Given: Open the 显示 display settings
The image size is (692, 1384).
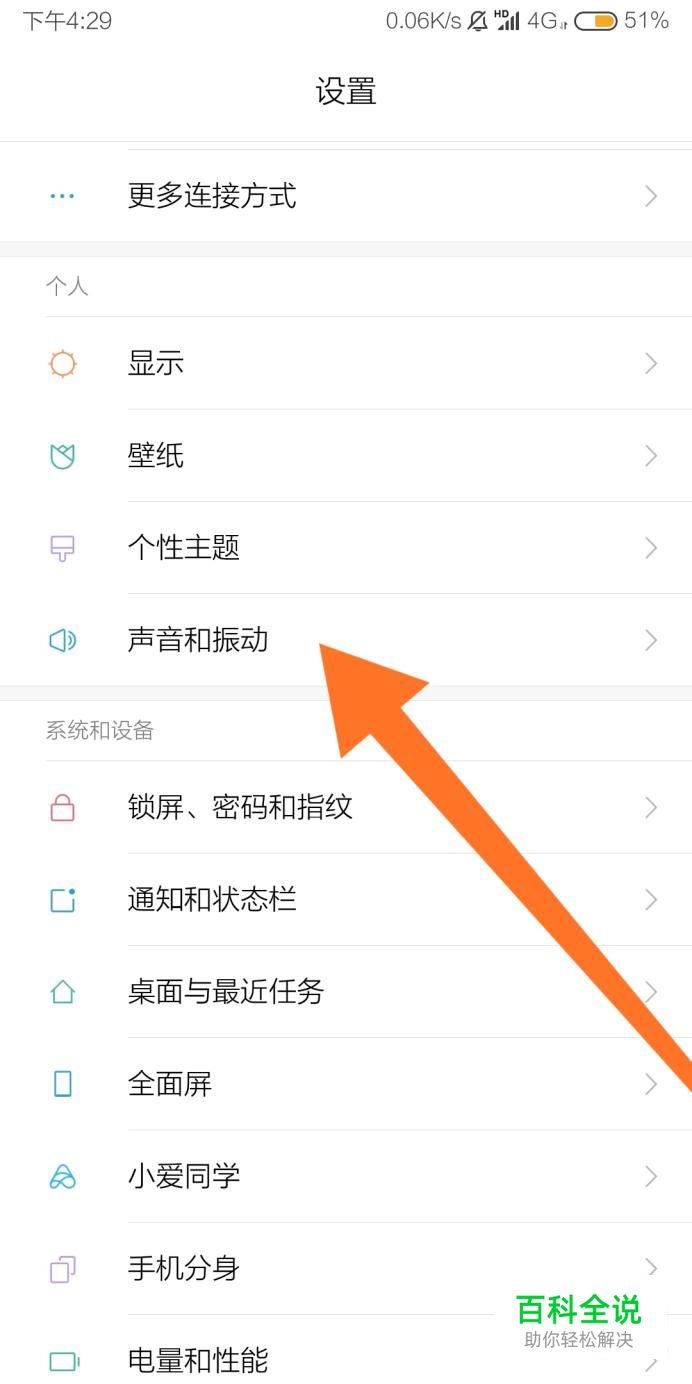Looking at the screenshot, I should [156, 364].
